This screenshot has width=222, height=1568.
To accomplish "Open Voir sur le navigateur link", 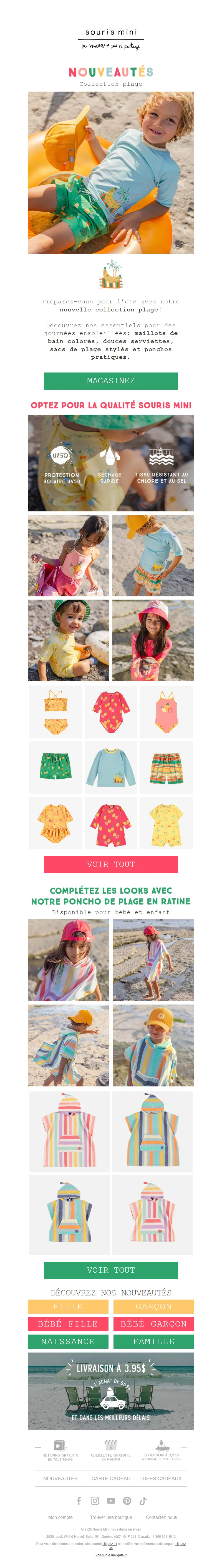I will [x=111, y=1555].
